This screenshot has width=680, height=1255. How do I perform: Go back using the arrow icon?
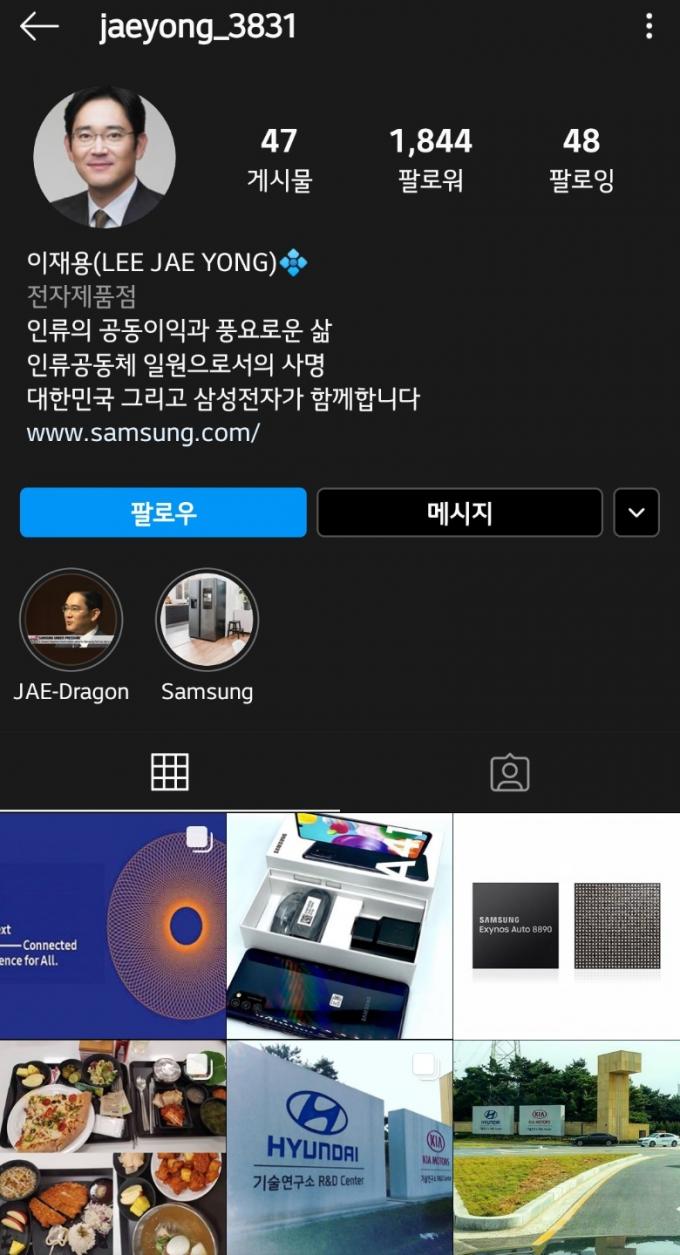tap(40, 27)
